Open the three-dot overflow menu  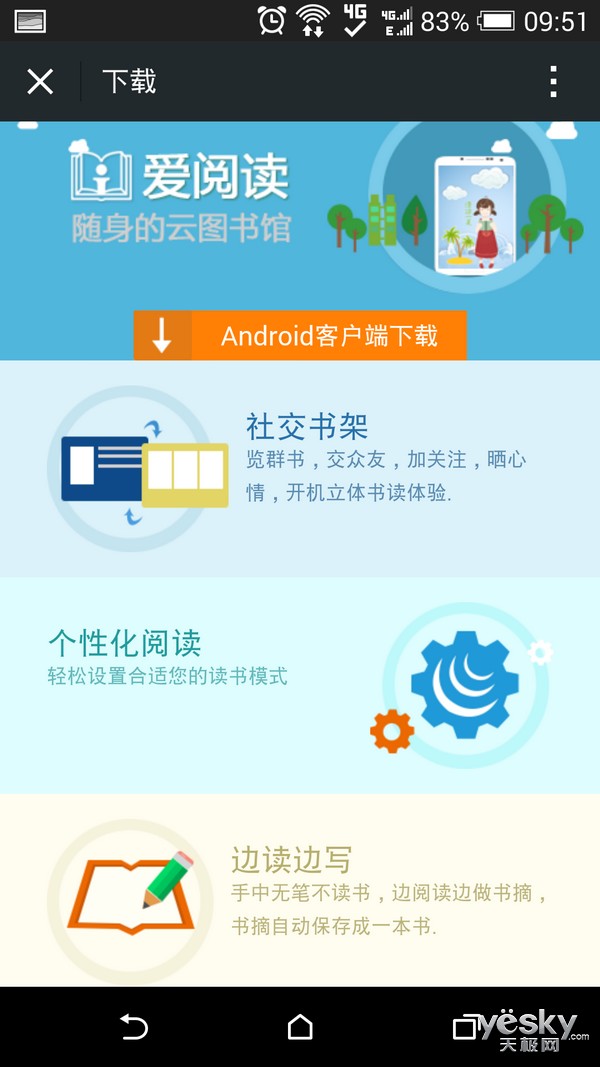553,82
